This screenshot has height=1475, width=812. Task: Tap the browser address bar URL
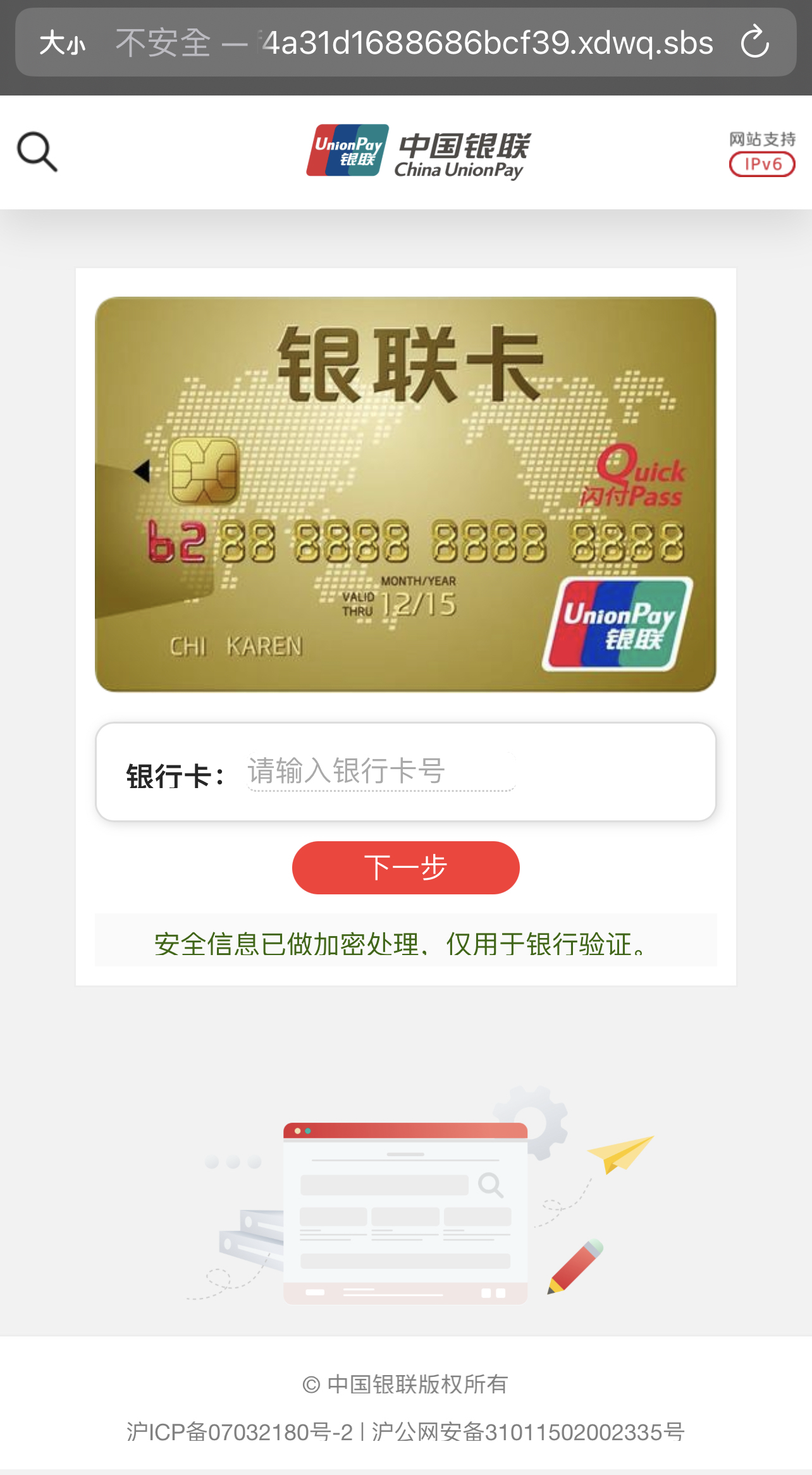[x=414, y=44]
